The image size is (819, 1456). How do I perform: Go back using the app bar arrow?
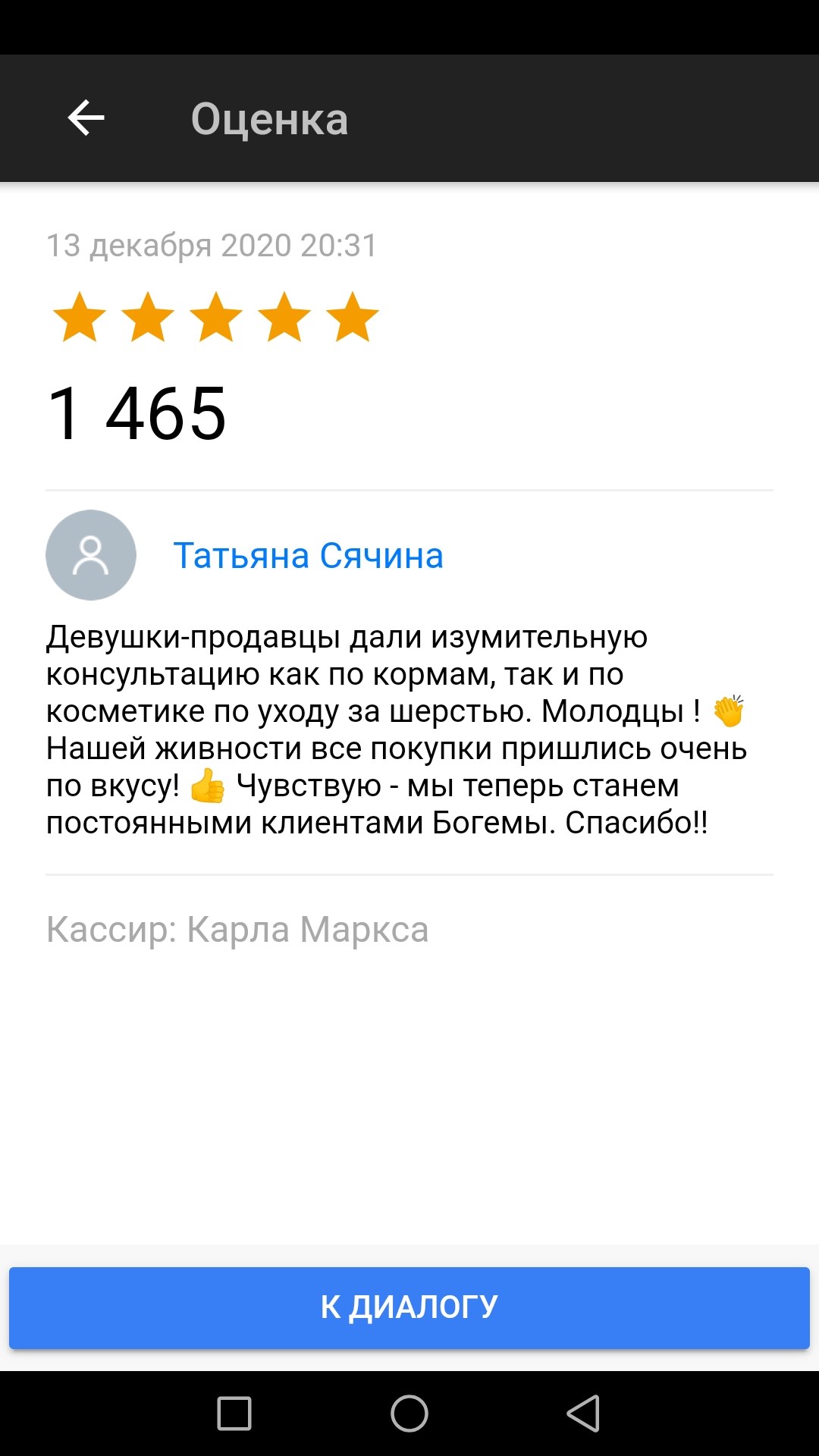click(x=86, y=118)
